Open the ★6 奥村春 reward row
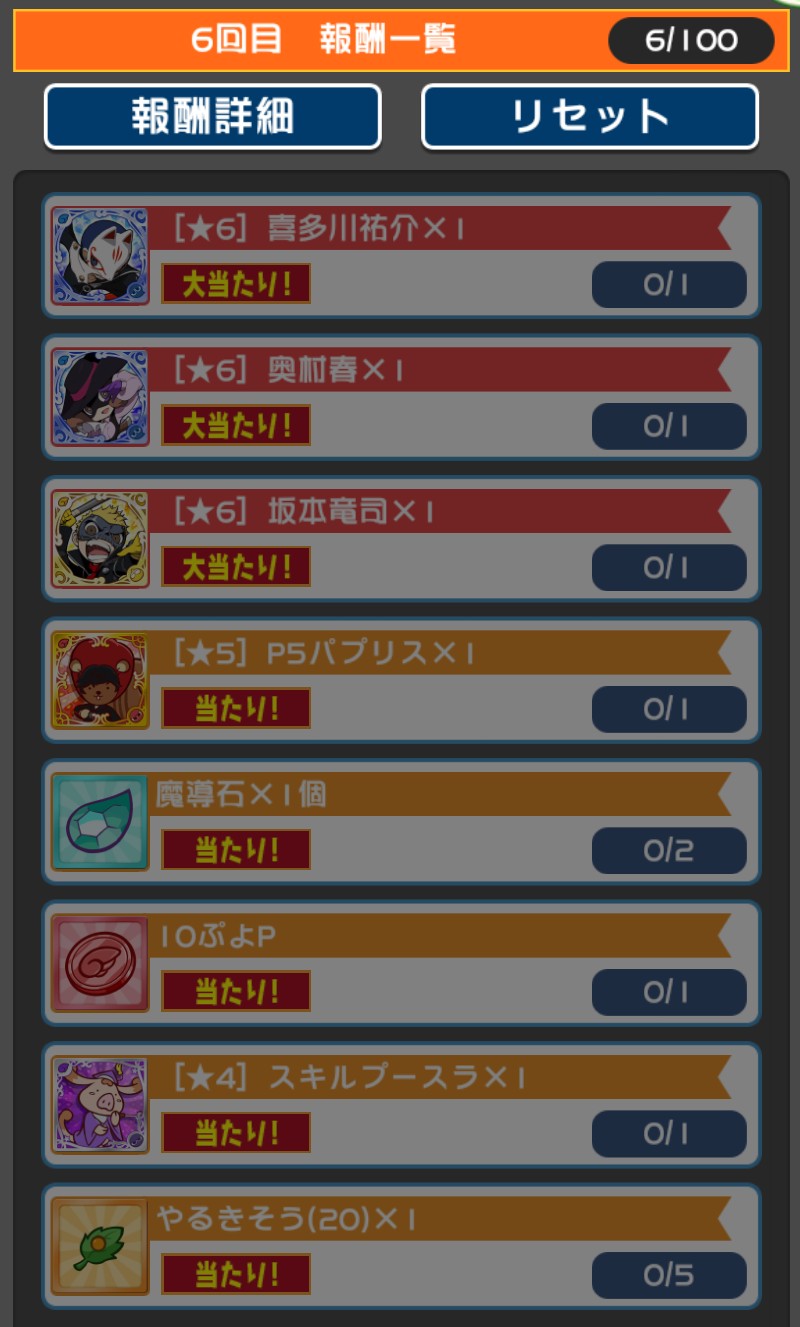The height and width of the screenshot is (1327, 800). 401,397
